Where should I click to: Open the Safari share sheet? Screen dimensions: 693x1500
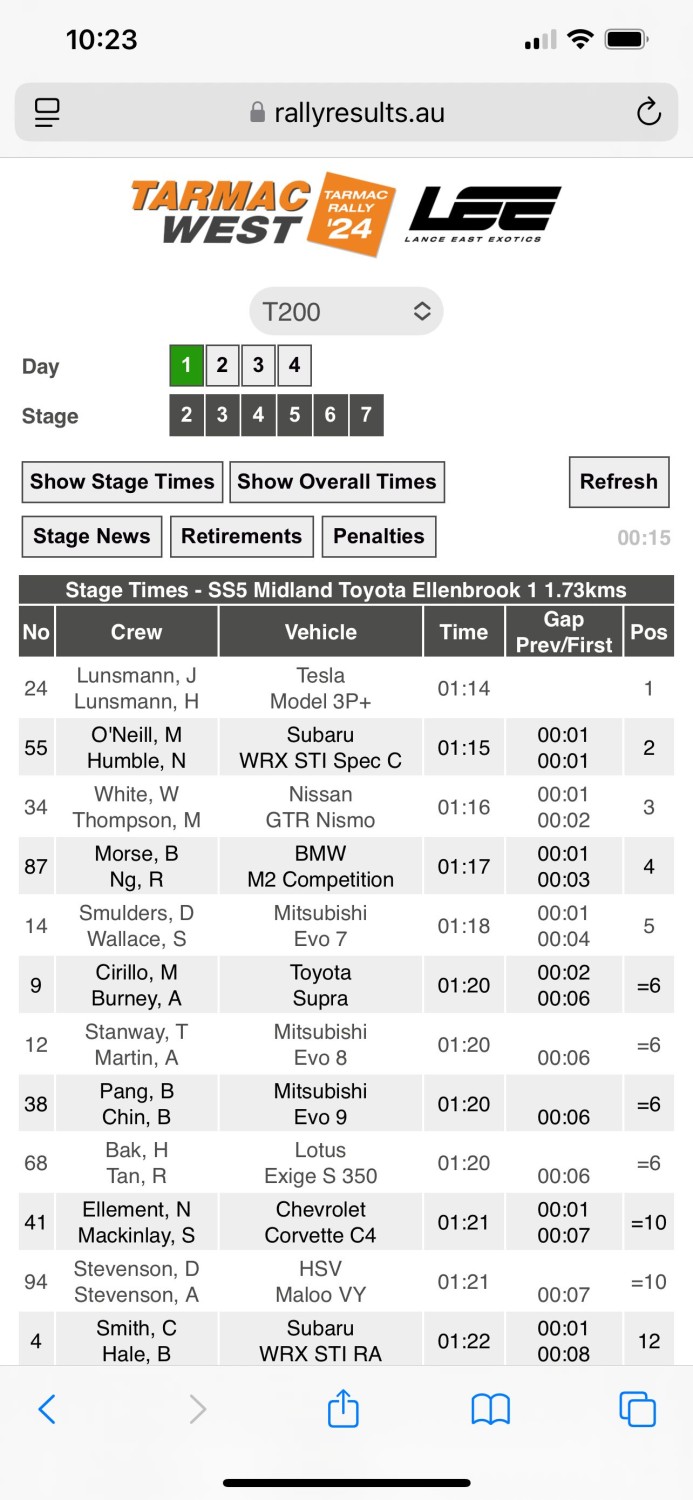click(343, 1408)
